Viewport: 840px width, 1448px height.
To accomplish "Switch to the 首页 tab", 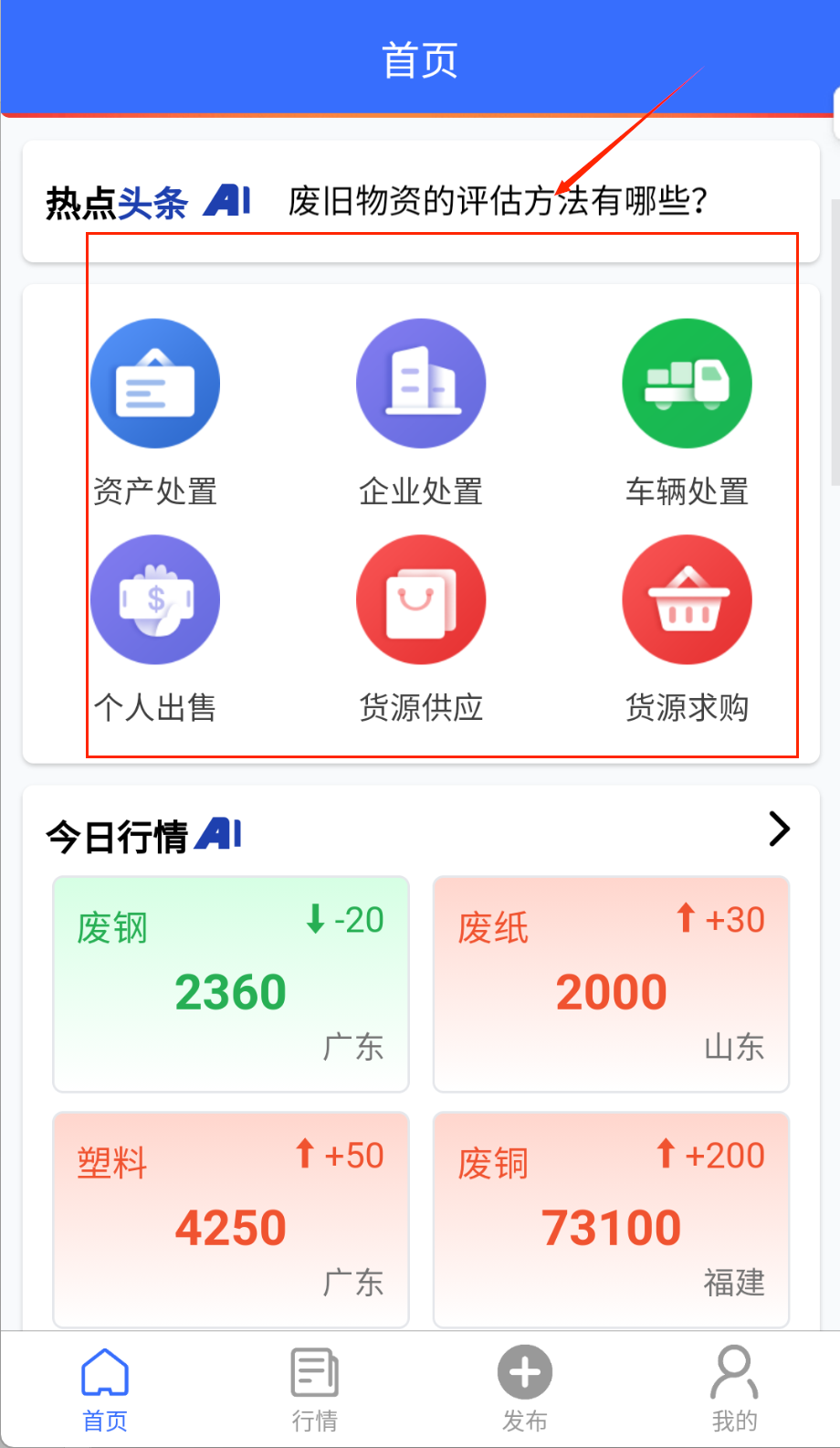I will click(x=105, y=1389).
